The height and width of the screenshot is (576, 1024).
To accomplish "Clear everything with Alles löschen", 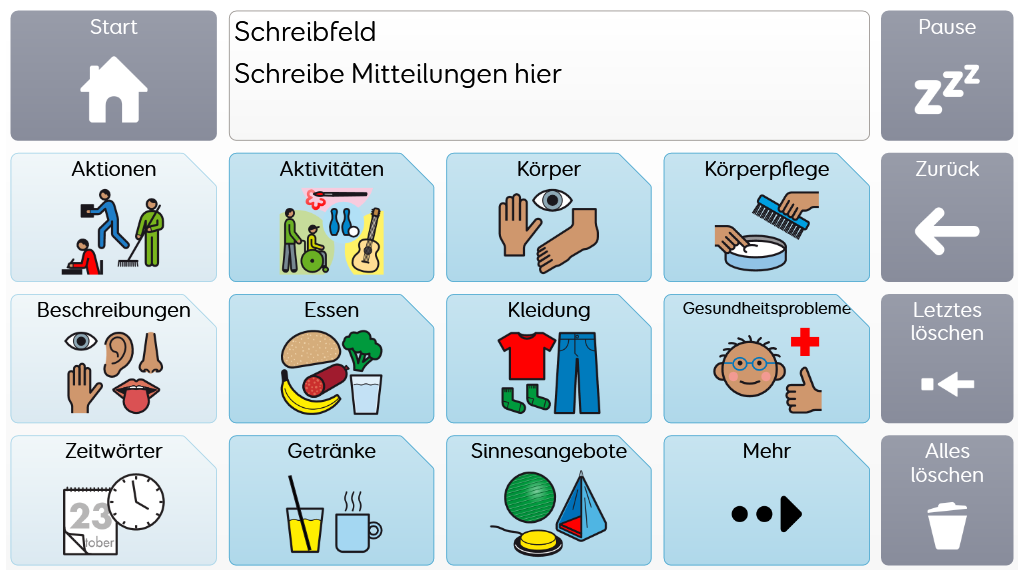I will (x=947, y=500).
